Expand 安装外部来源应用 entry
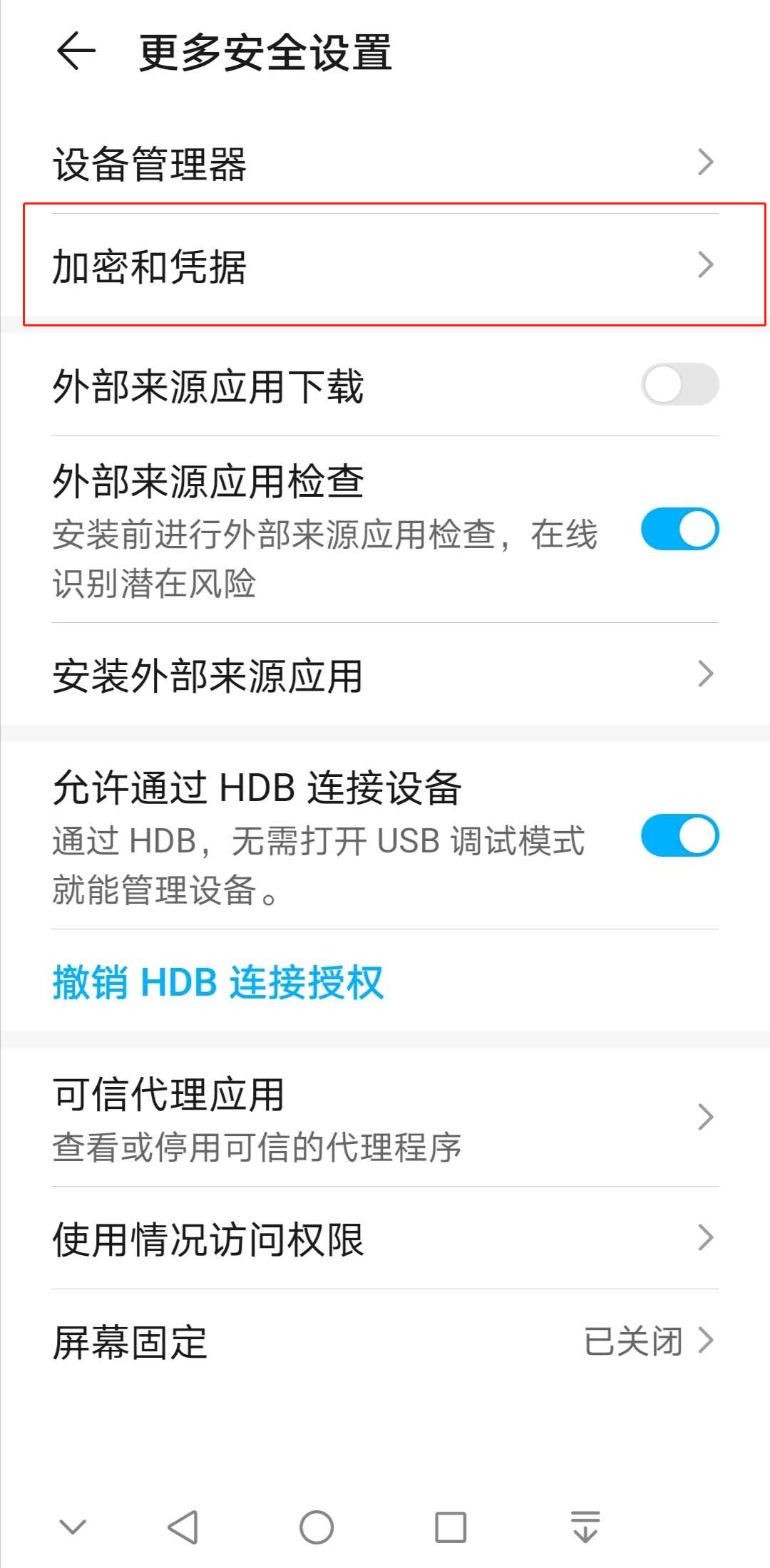Viewport: 770px width, 1568px height. coord(704,673)
